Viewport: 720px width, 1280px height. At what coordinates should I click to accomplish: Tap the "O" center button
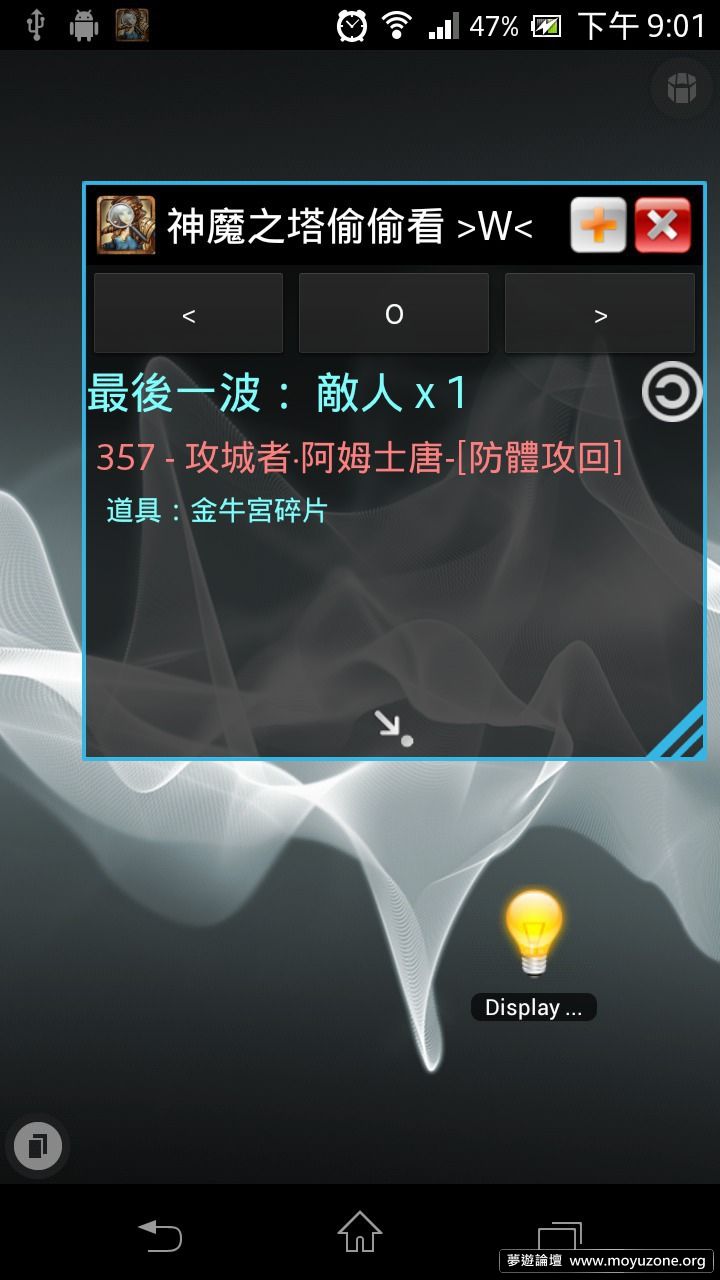(394, 314)
